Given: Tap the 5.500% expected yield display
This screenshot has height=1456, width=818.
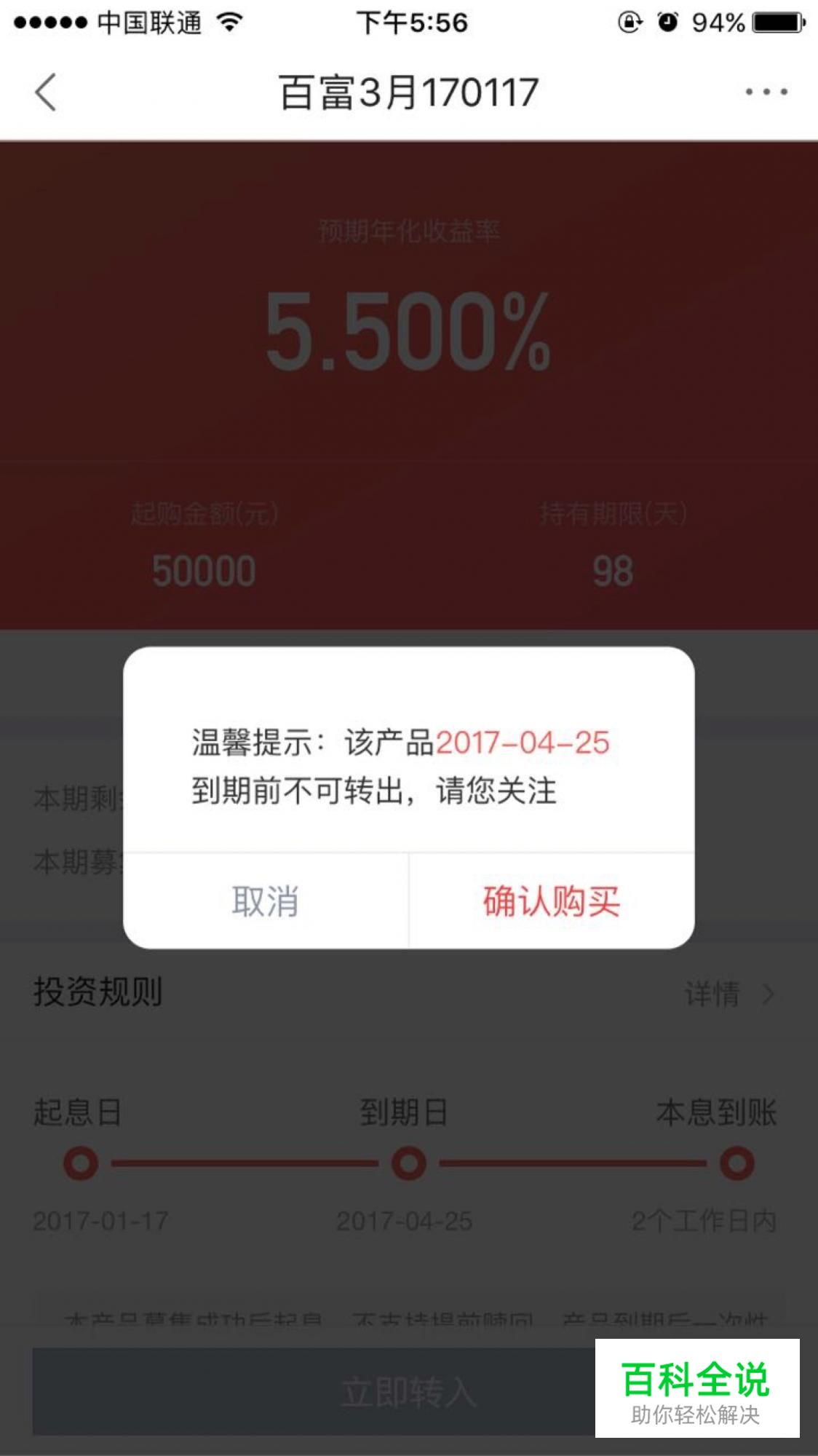Looking at the screenshot, I should pyautogui.click(x=409, y=333).
